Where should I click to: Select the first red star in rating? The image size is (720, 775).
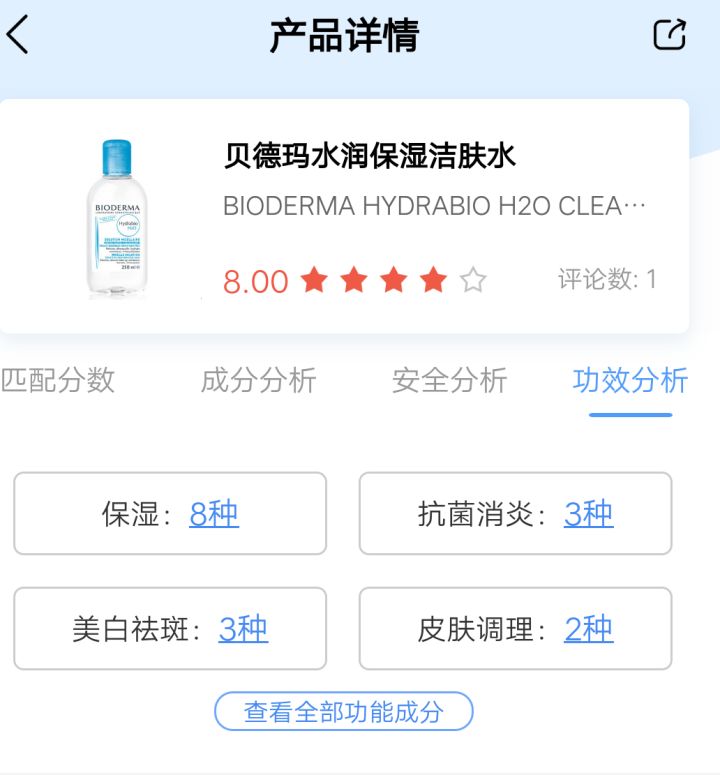click(315, 281)
